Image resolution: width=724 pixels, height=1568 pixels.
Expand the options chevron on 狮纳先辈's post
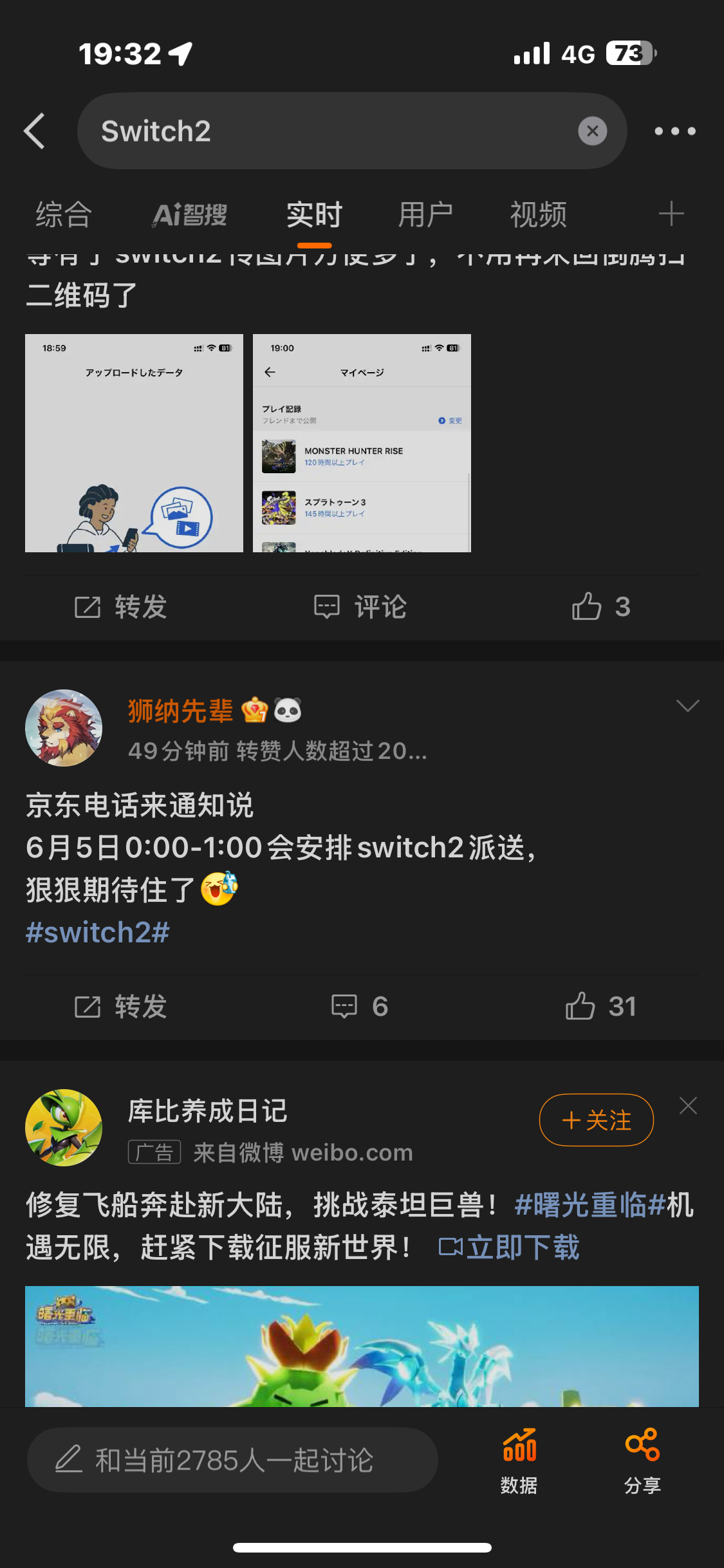tap(687, 706)
